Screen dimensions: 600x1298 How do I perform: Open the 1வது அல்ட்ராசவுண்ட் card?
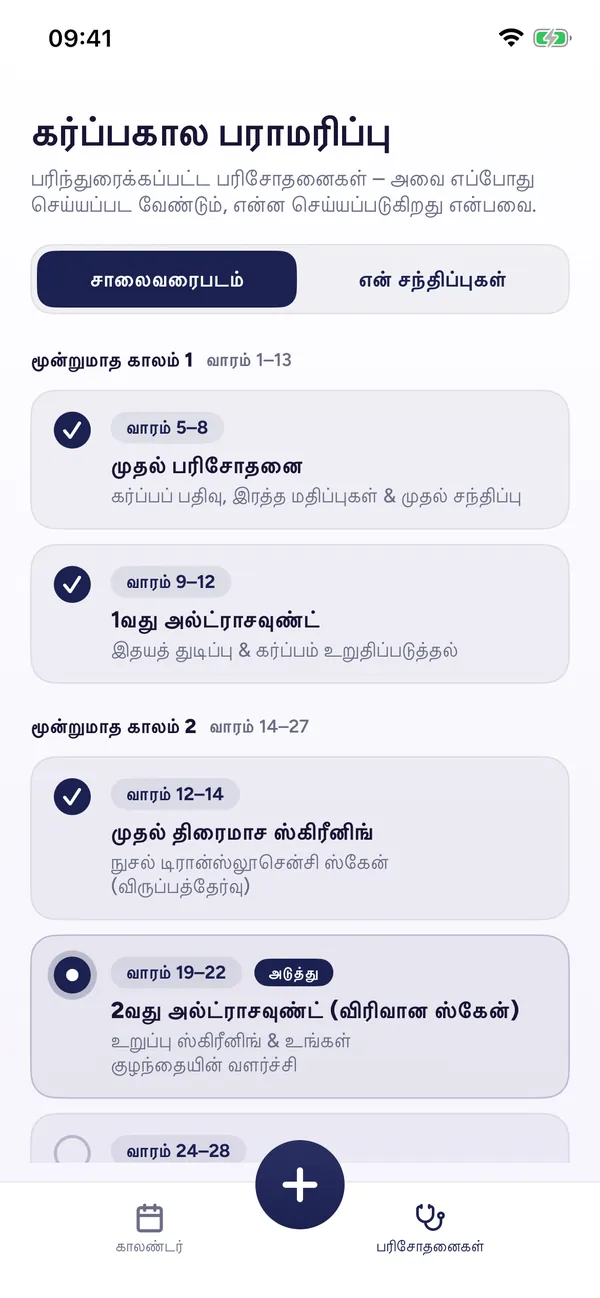click(300, 613)
